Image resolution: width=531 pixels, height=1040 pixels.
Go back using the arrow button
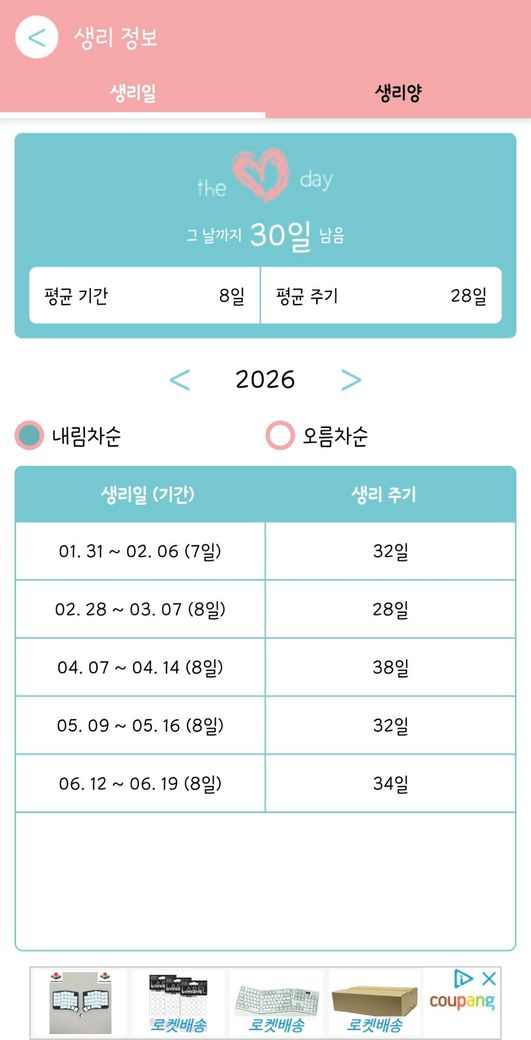(x=36, y=37)
